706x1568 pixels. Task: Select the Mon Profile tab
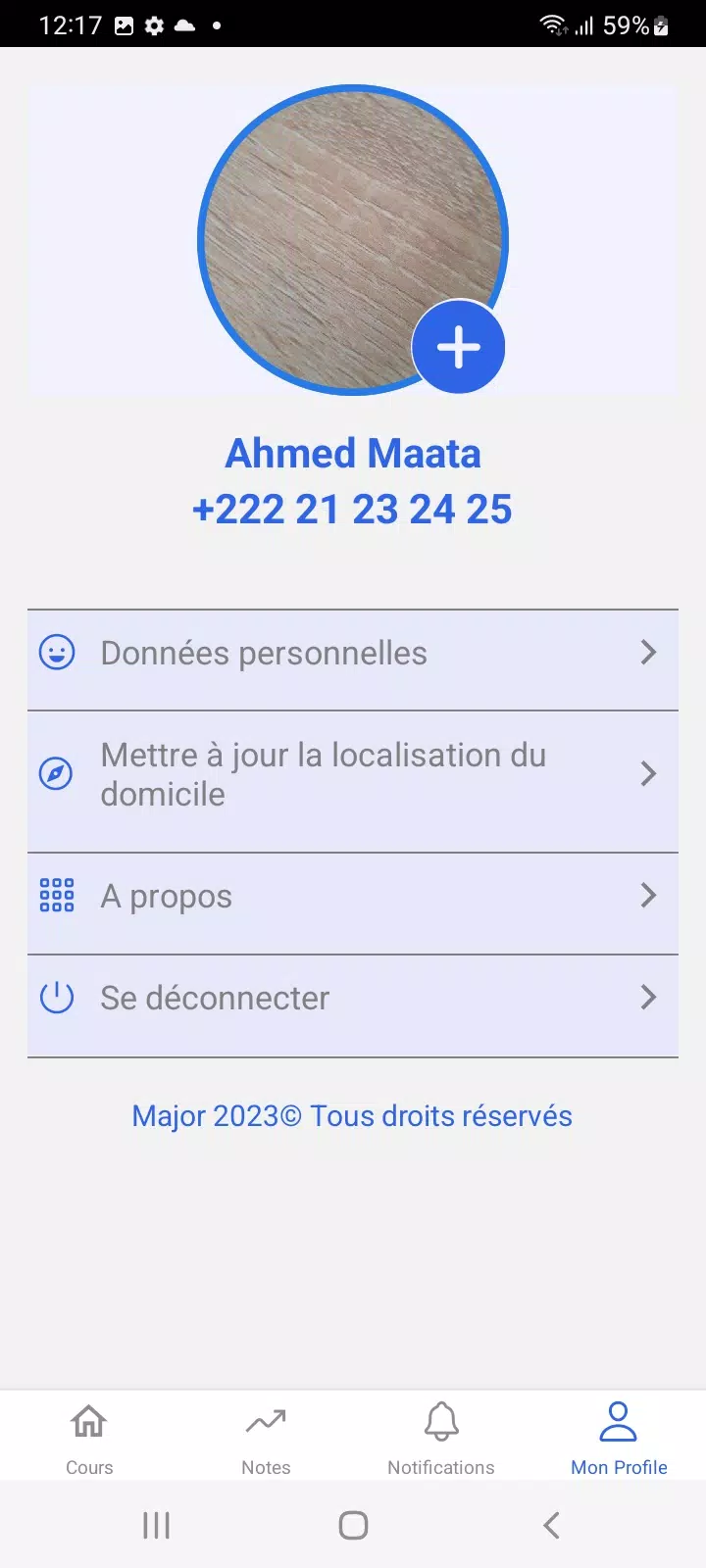[619, 1437]
